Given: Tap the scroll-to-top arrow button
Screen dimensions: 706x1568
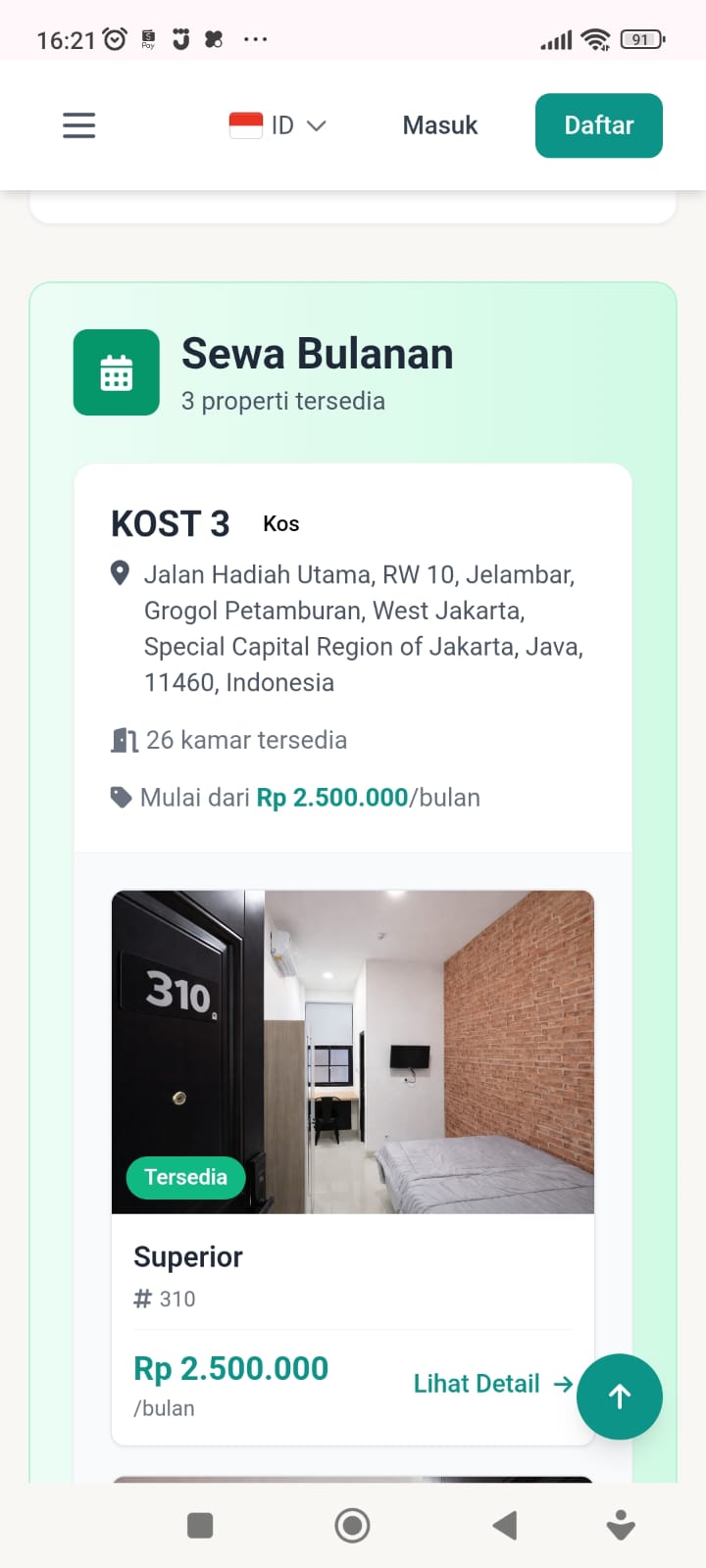Looking at the screenshot, I should (620, 1396).
